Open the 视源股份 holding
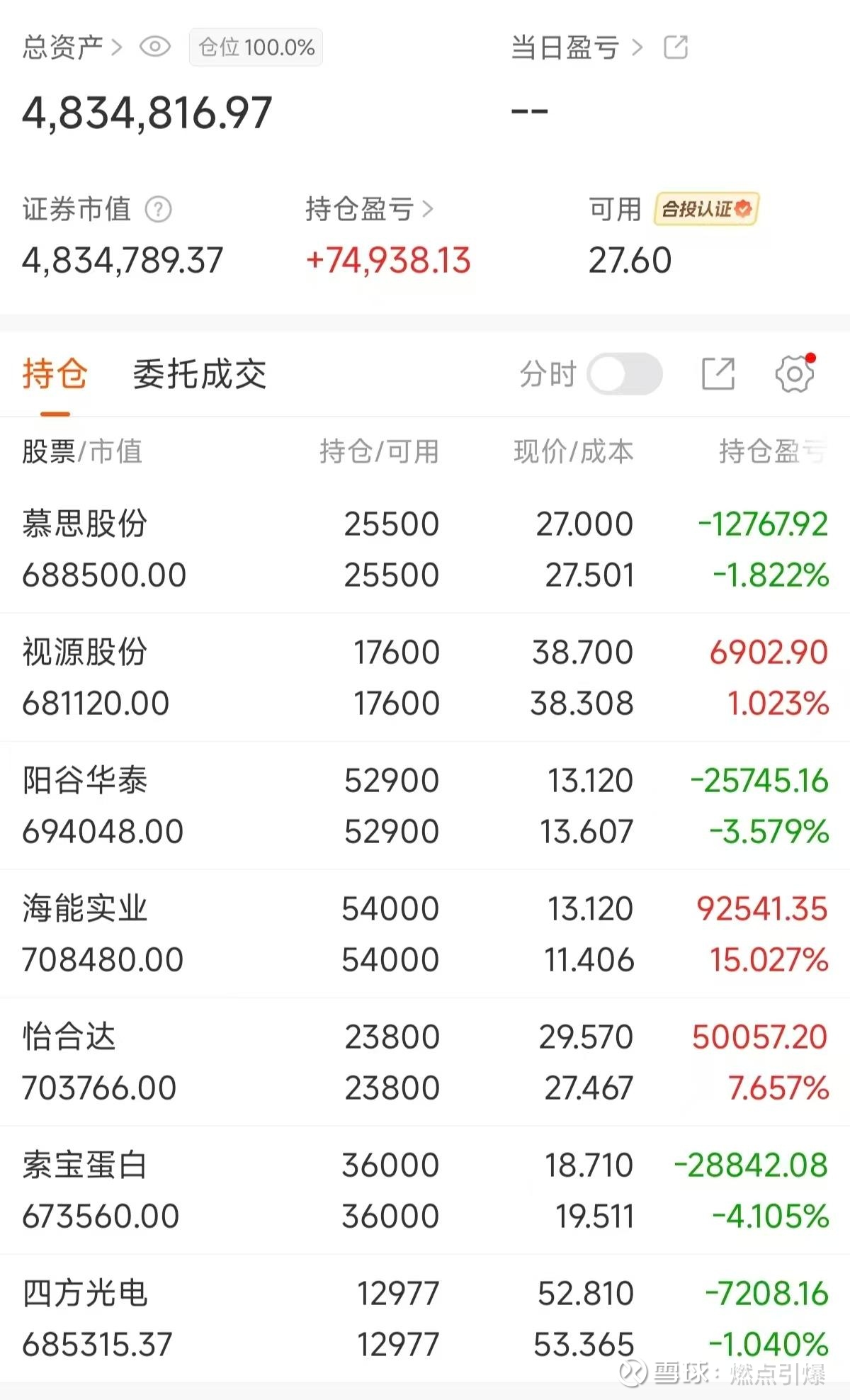This screenshot has width=850, height=1400. (425, 677)
